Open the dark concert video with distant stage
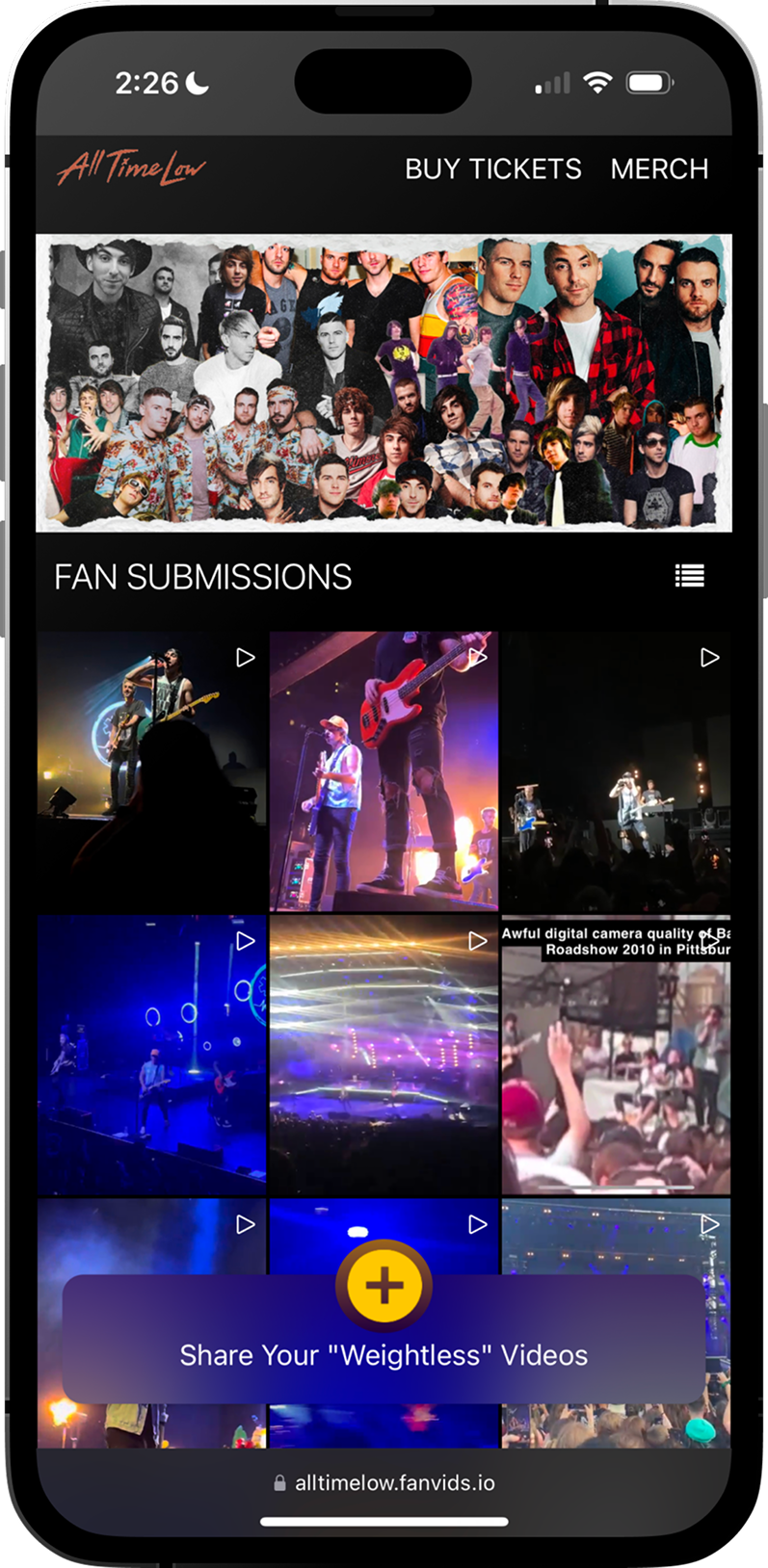Viewport: 768px width, 1568px height. pyautogui.click(x=616, y=771)
